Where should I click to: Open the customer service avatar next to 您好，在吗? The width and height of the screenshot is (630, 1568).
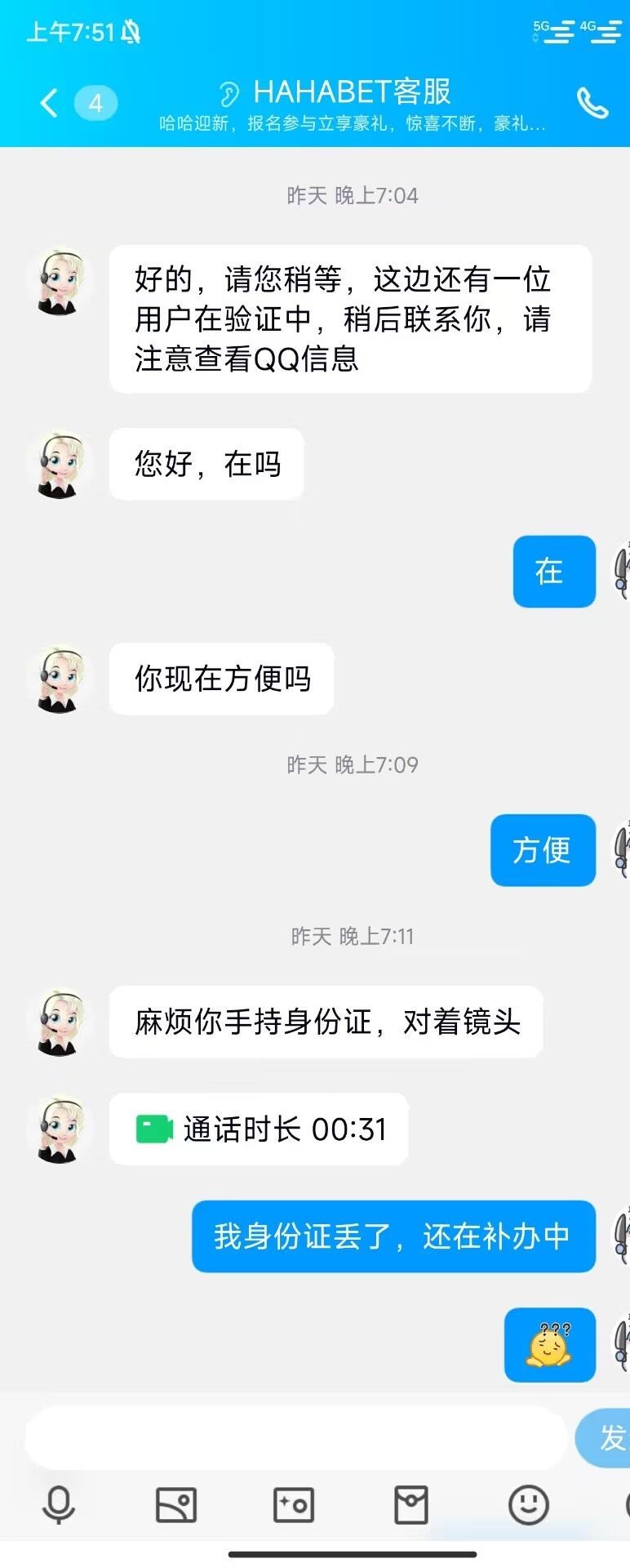[60, 465]
